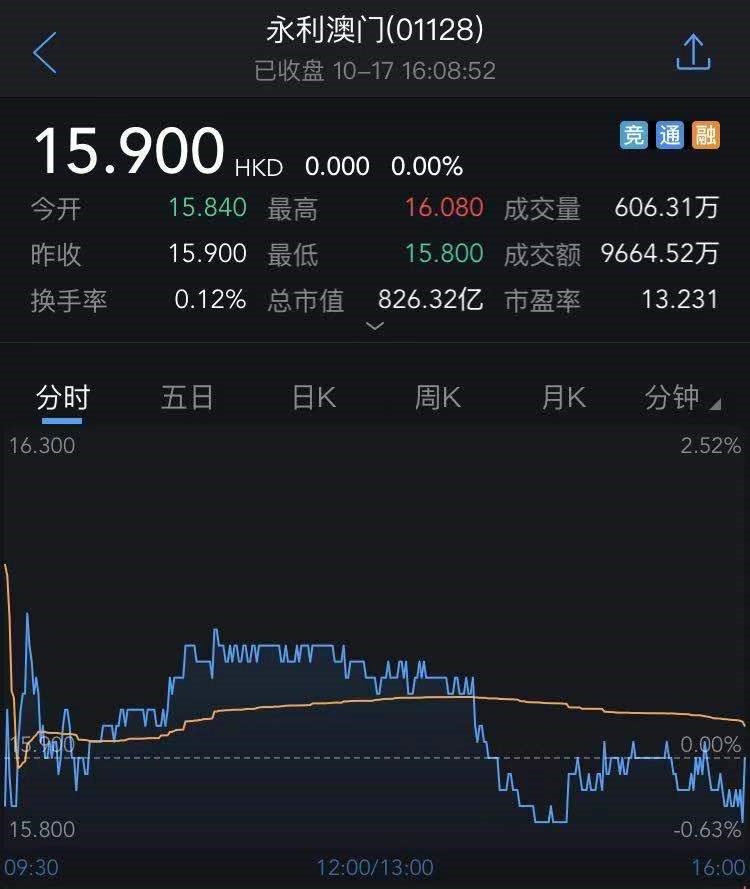View the 周K chart tab
Image resolution: width=750 pixels, height=889 pixels.
click(x=438, y=398)
